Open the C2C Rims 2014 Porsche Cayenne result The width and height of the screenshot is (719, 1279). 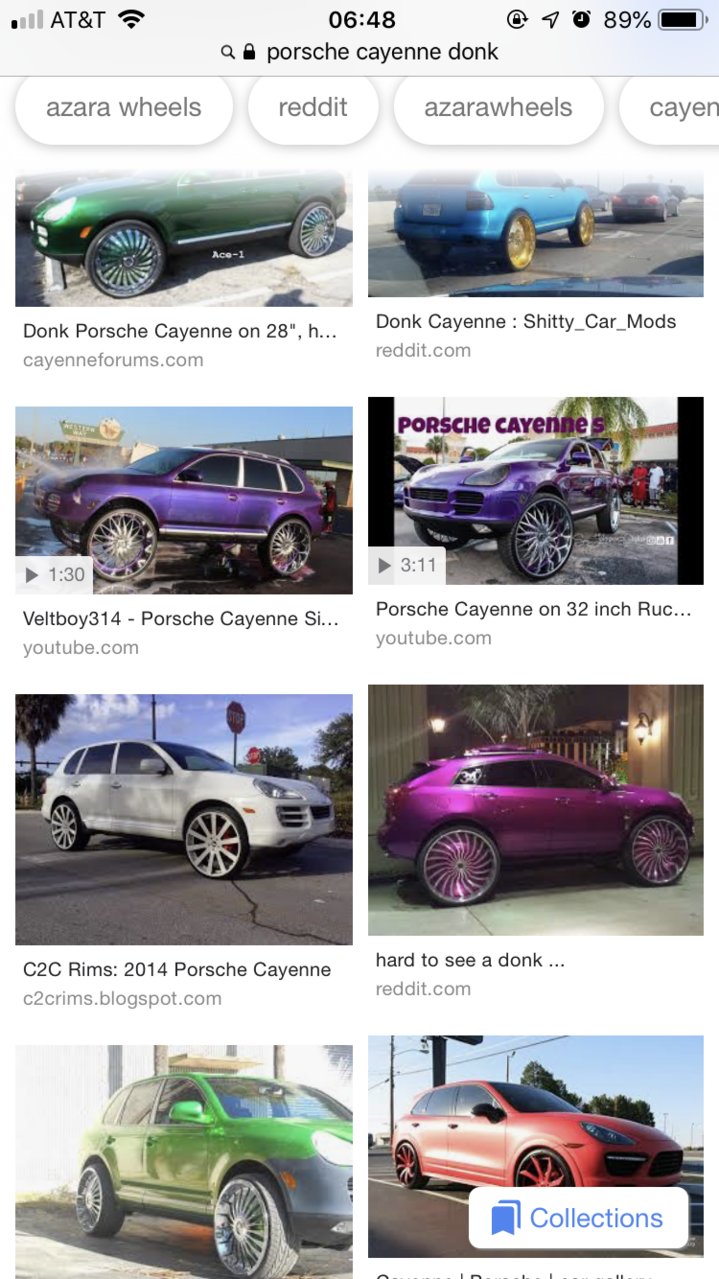point(183,819)
